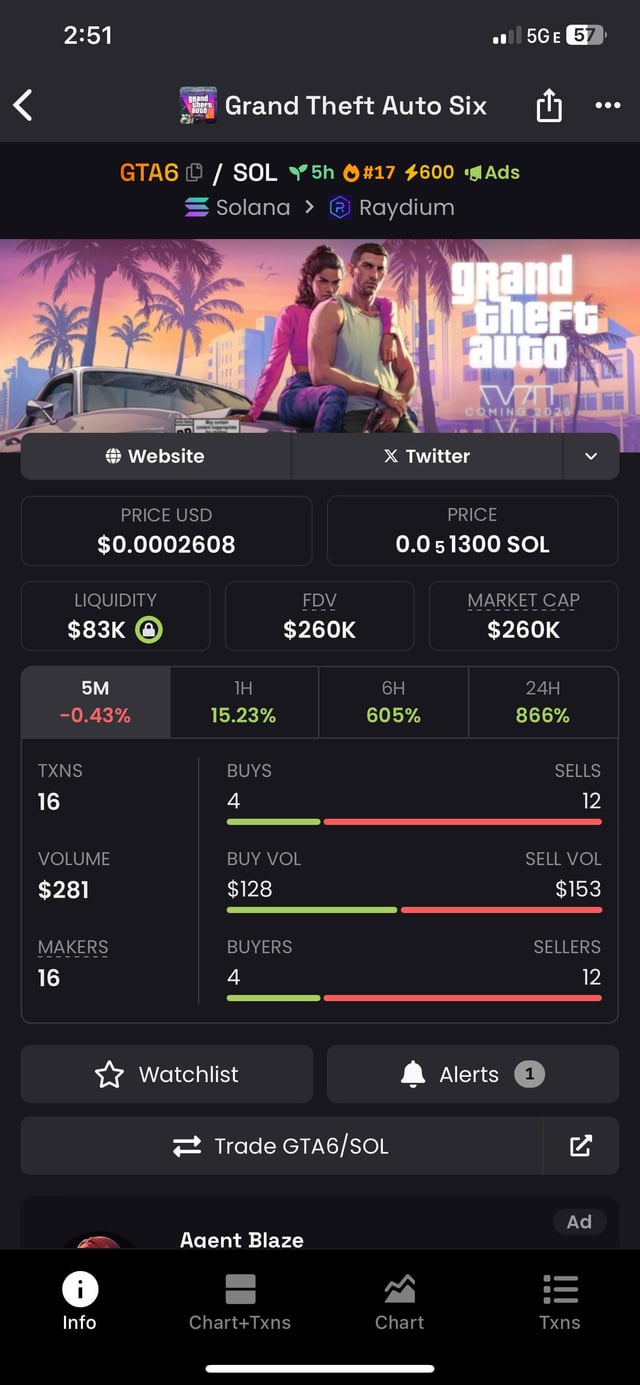
Task: Open price Alerts
Action: click(472, 1074)
